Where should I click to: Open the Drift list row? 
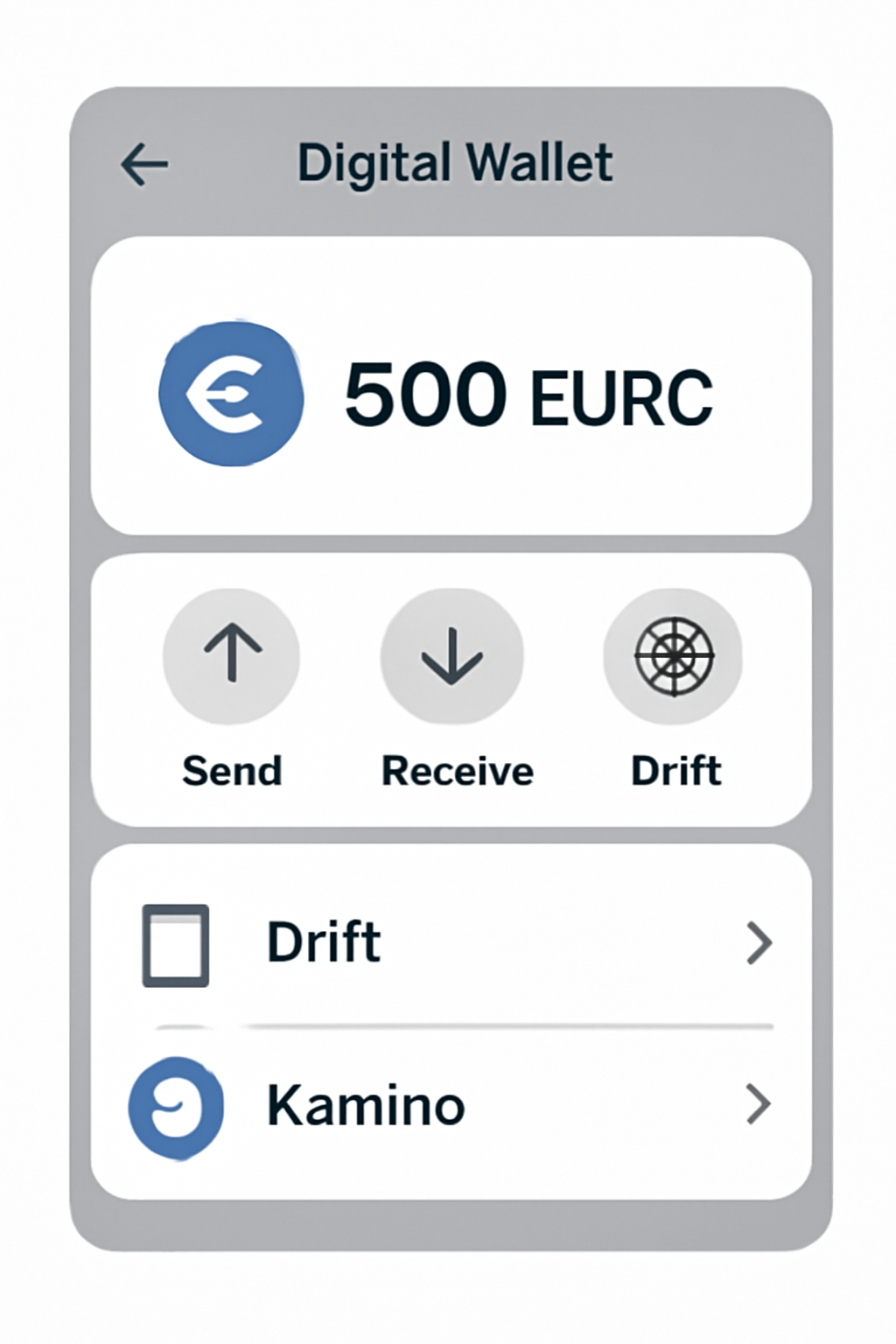coord(451,943)
